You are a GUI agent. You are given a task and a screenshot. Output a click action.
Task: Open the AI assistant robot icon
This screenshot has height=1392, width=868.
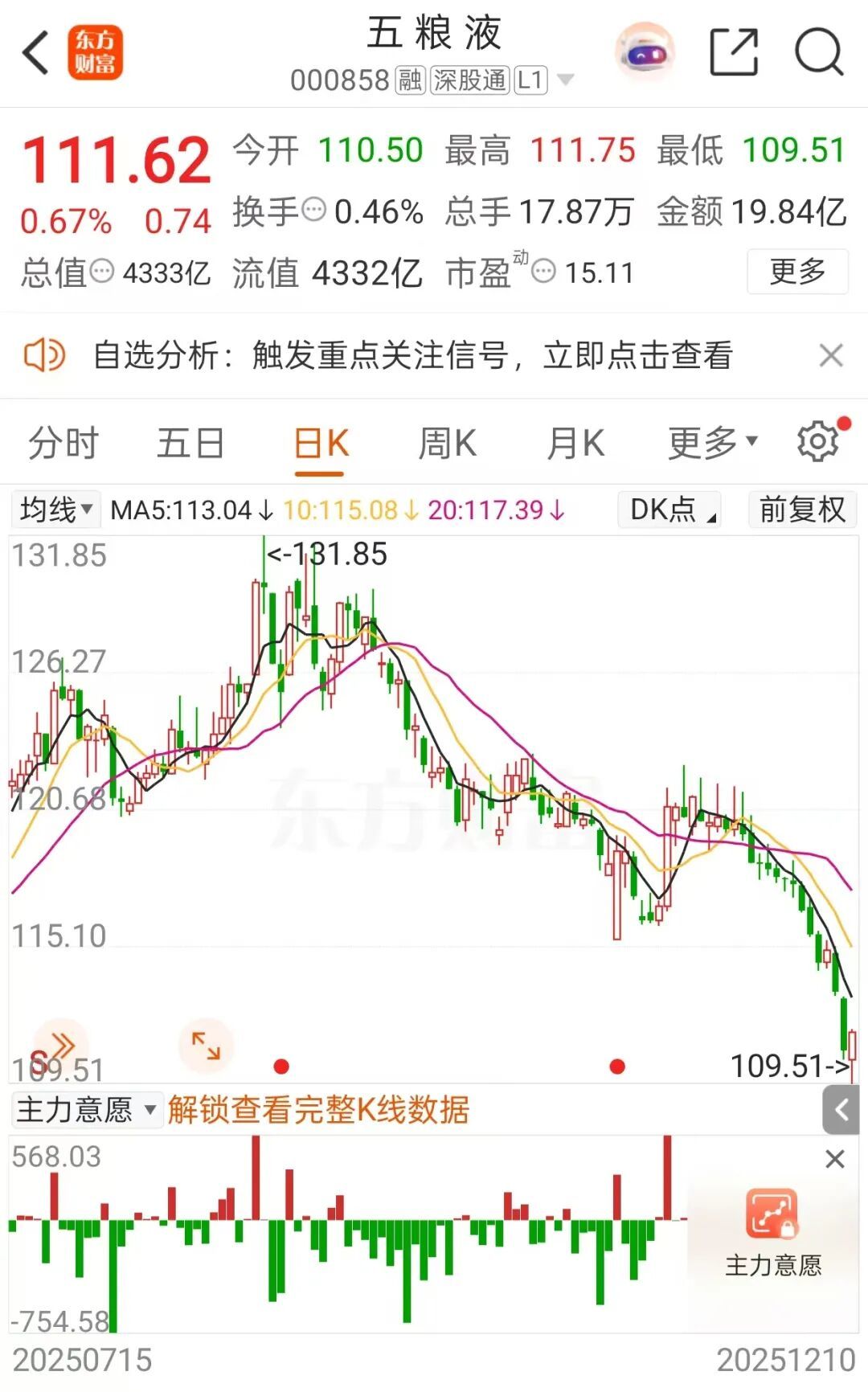tap(645, 53)
